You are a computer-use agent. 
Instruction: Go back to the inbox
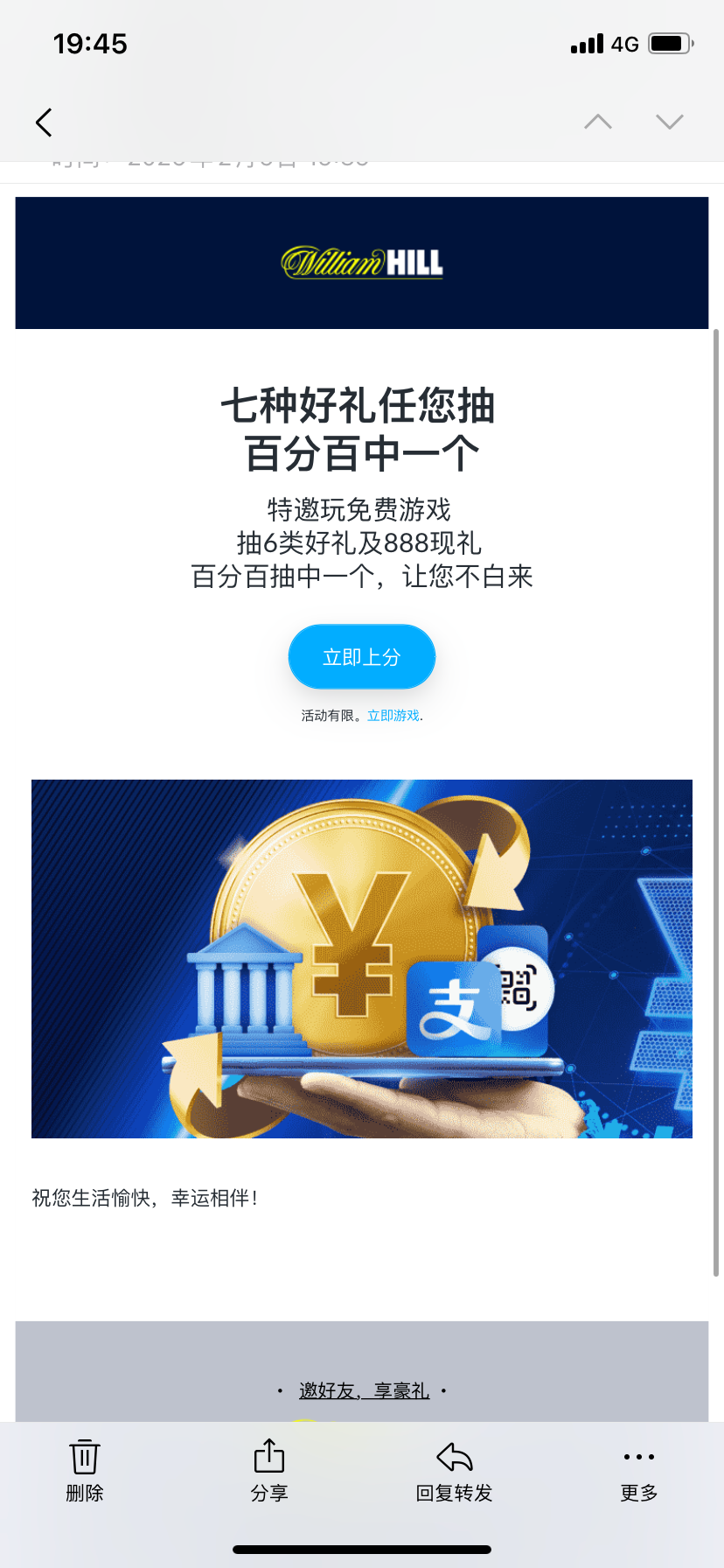click(x=44, y=122)
